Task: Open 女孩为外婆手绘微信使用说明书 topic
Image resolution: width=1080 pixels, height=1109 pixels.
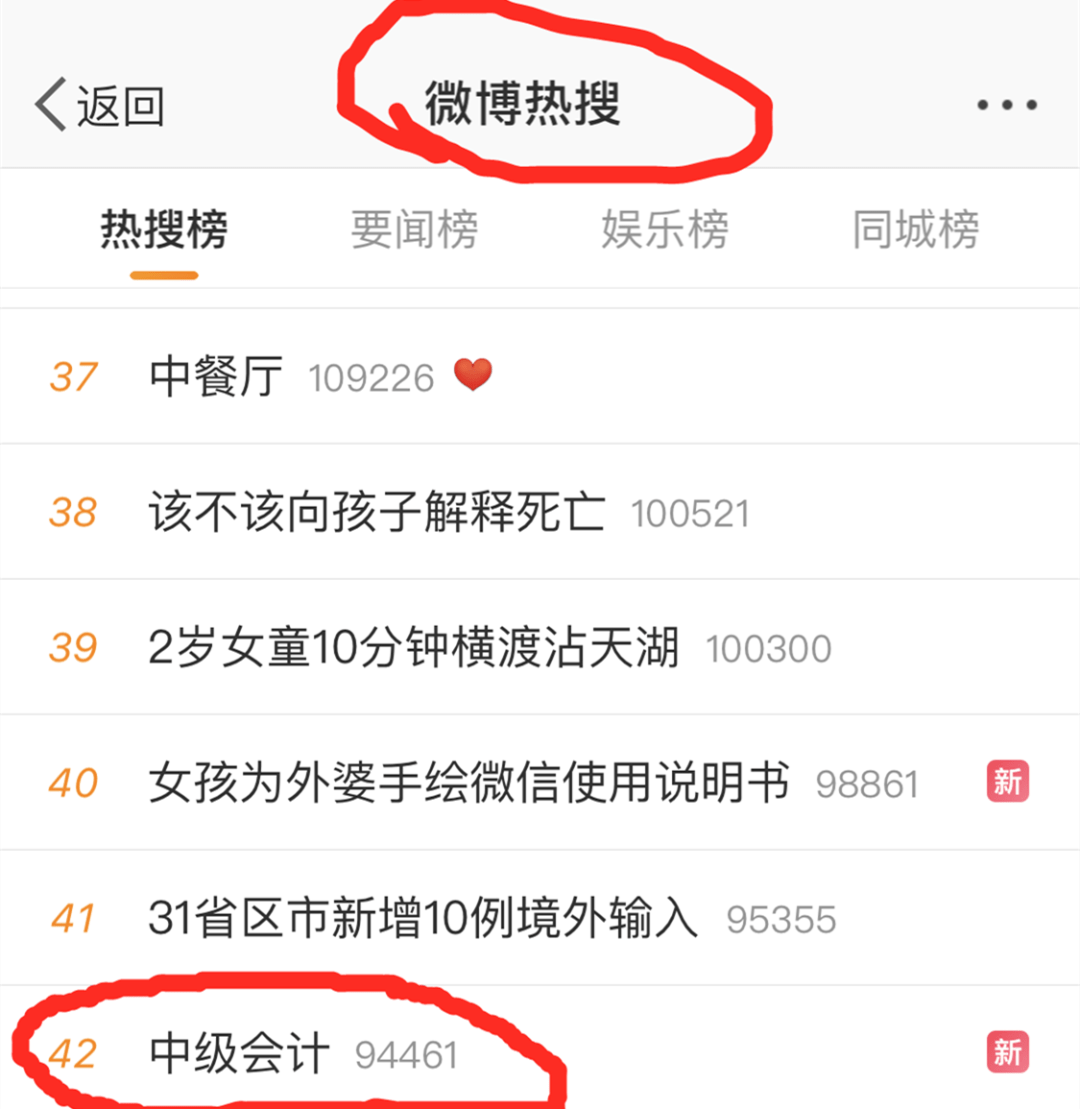Action: click(469, 783)
